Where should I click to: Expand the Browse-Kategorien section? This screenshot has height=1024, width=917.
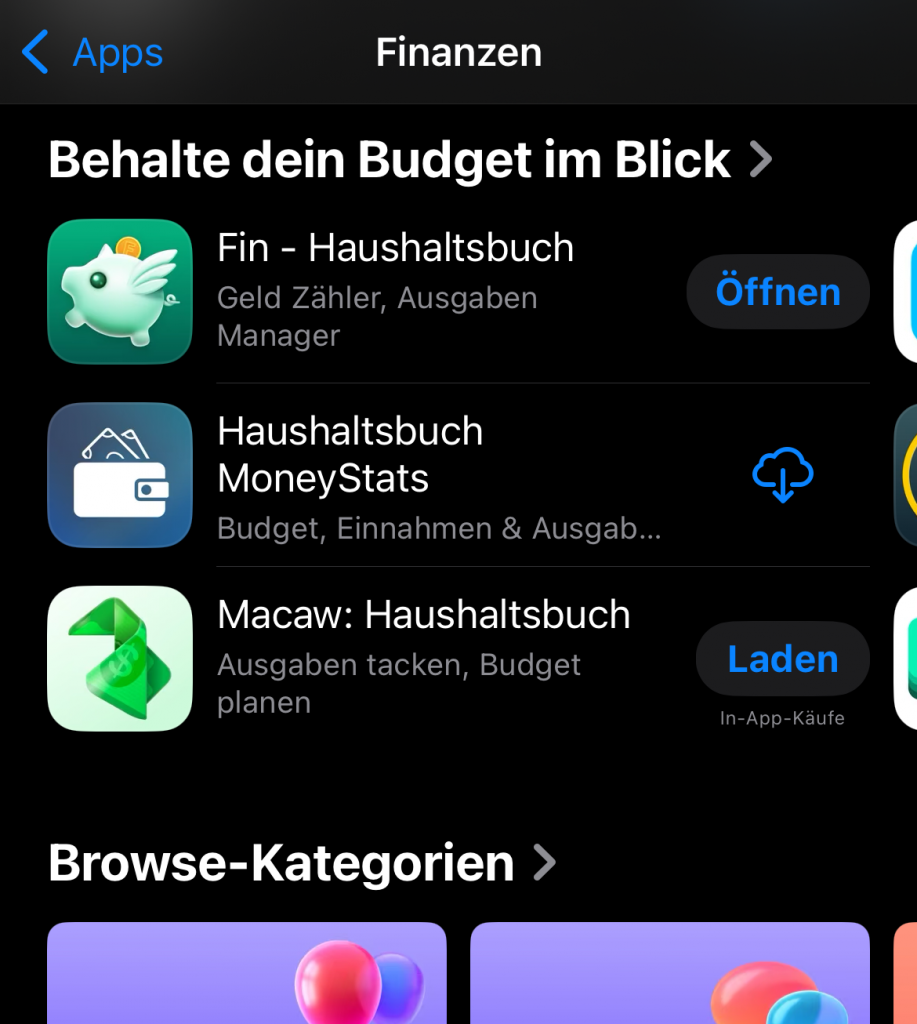pyautogui.click(x=300, y=862)
